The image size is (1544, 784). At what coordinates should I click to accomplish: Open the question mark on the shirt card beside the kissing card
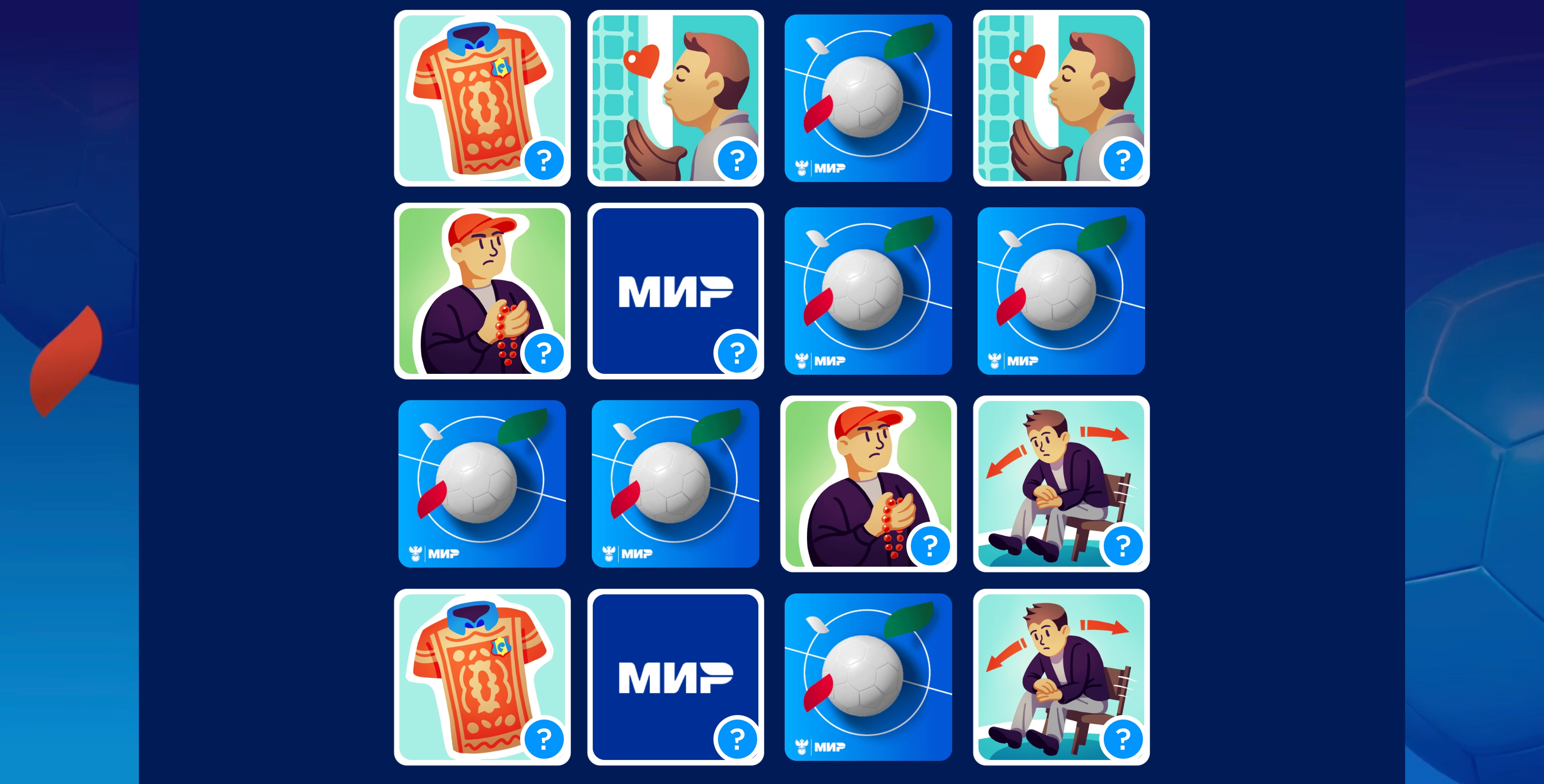coord(544,160)
